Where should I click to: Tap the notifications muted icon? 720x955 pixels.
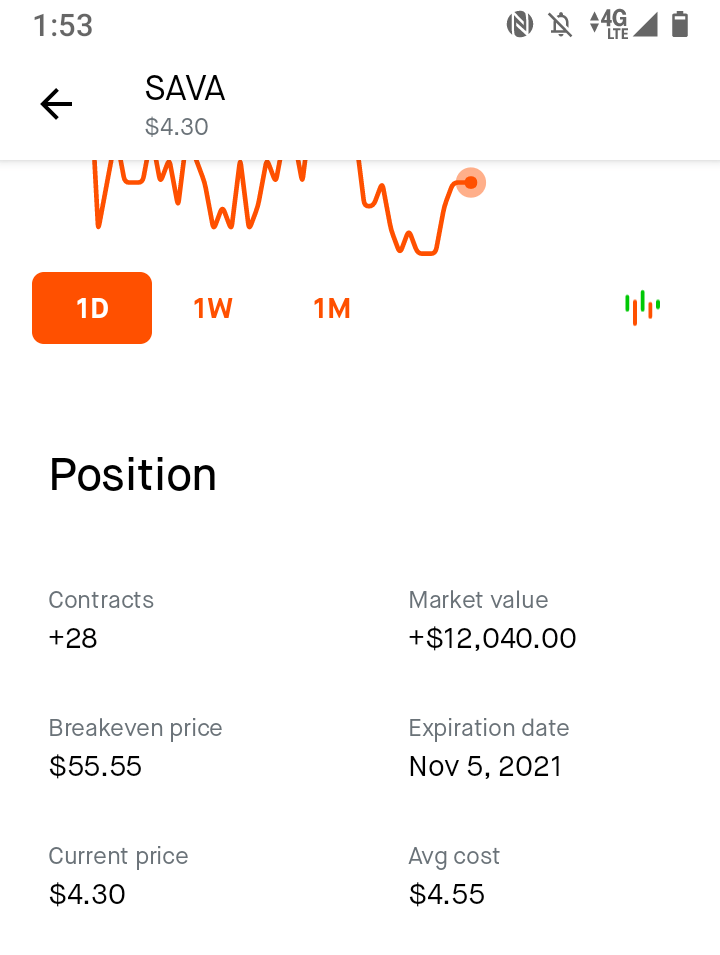tap(561, 23)
